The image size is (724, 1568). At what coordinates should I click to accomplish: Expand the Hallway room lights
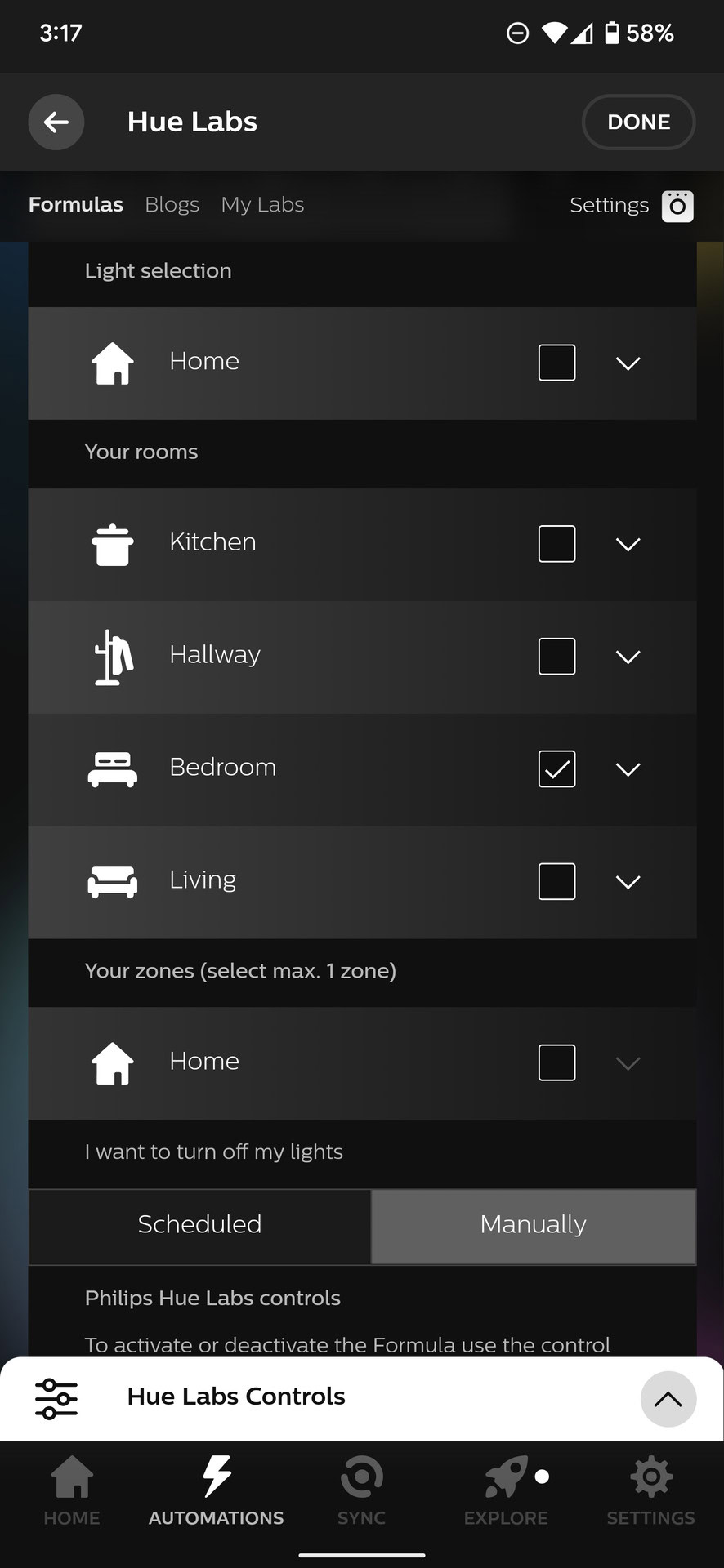628,657
